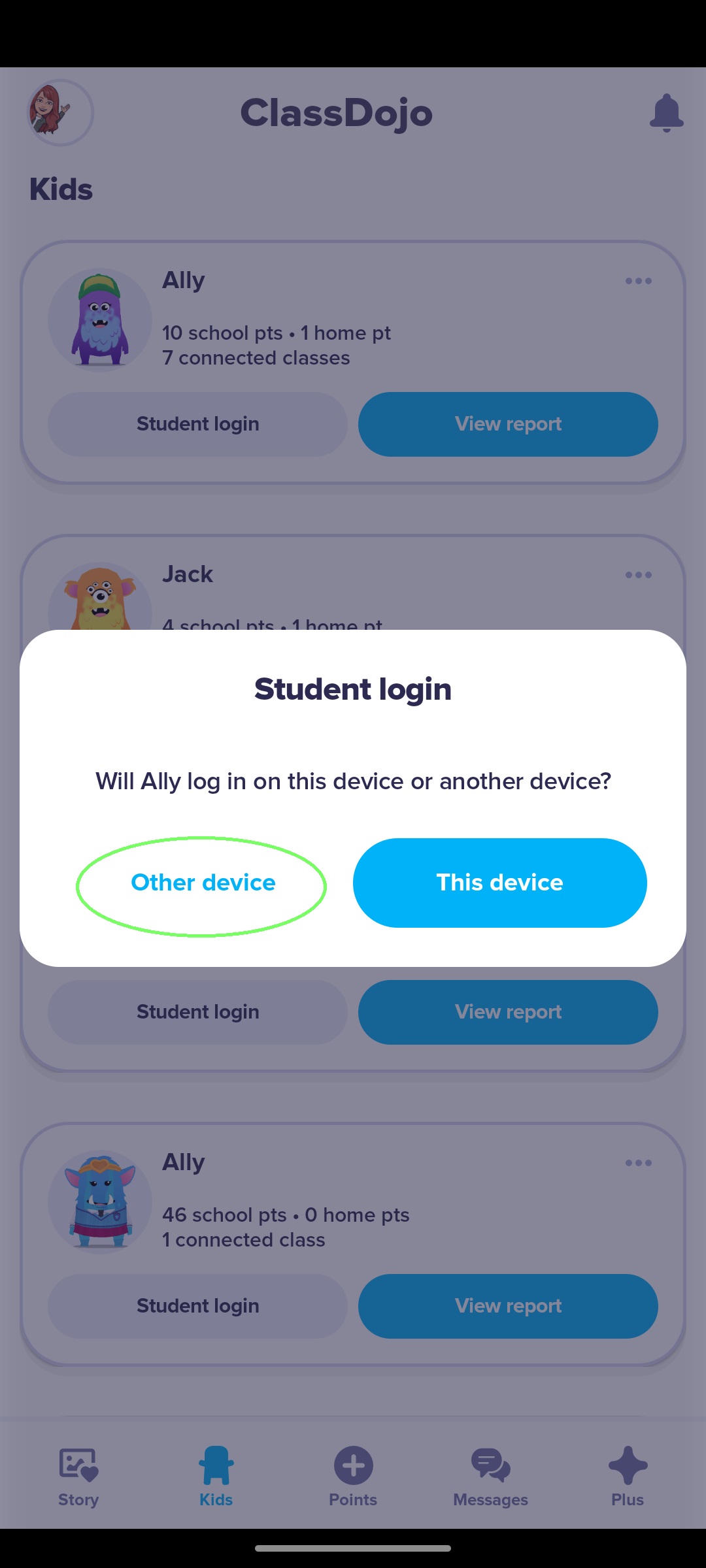
Task: Open more options for Ally with 7 classes
Action: (638, 281)
